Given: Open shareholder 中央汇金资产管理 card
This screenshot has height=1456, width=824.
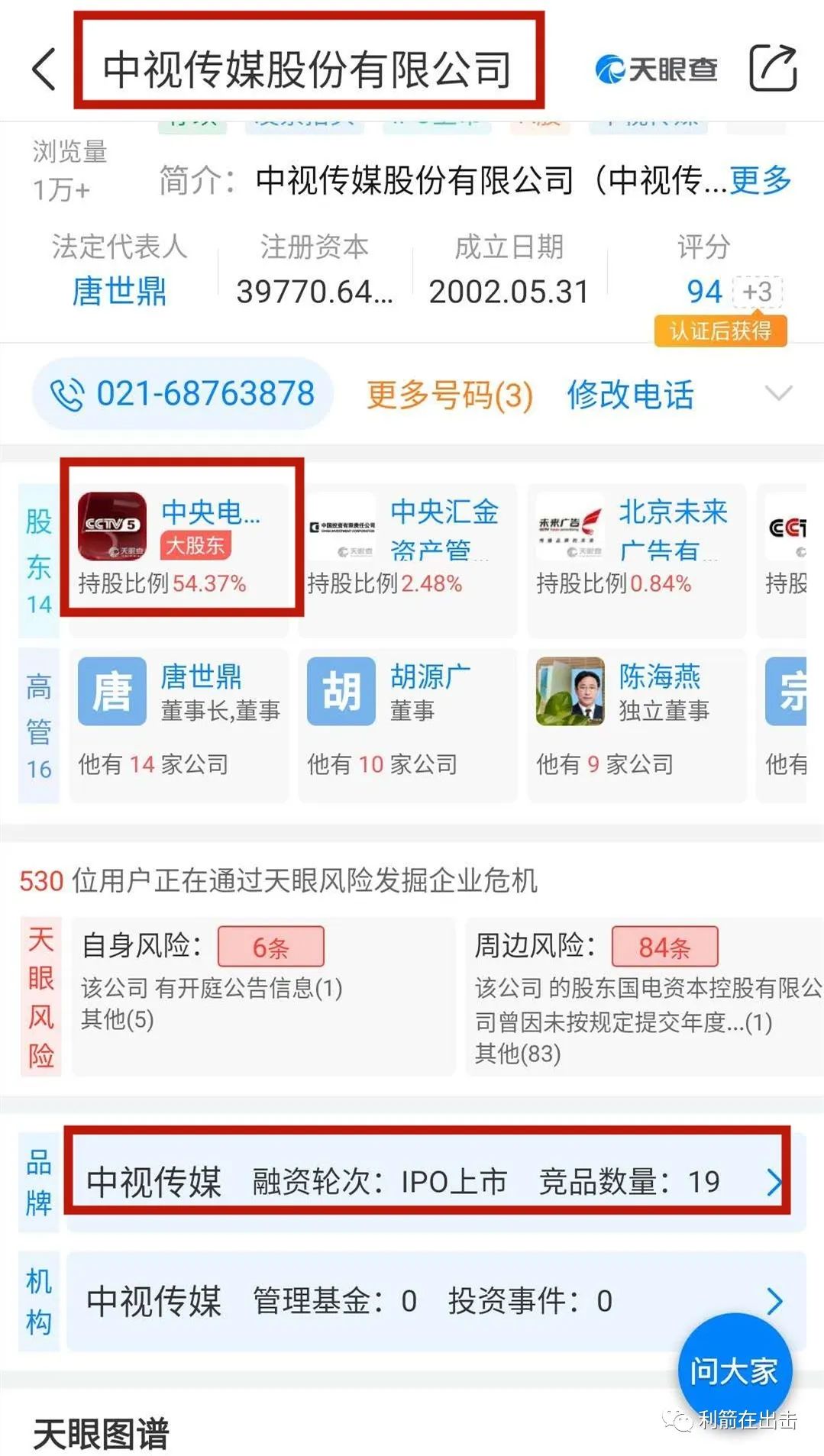Looking at the screenshot, I should (x=407, y=546).
